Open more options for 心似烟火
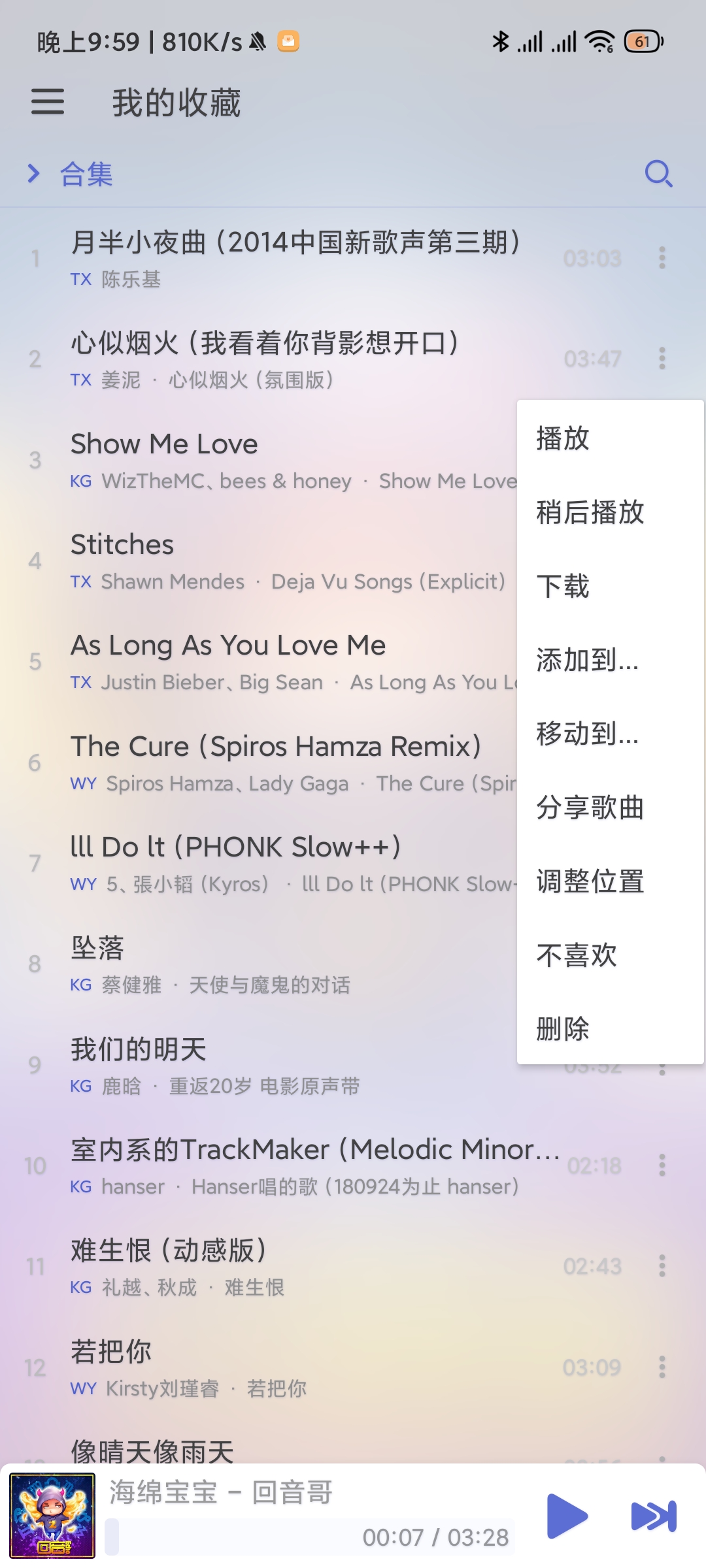This screenshot has height=1568, width=706. coord(662,359)
